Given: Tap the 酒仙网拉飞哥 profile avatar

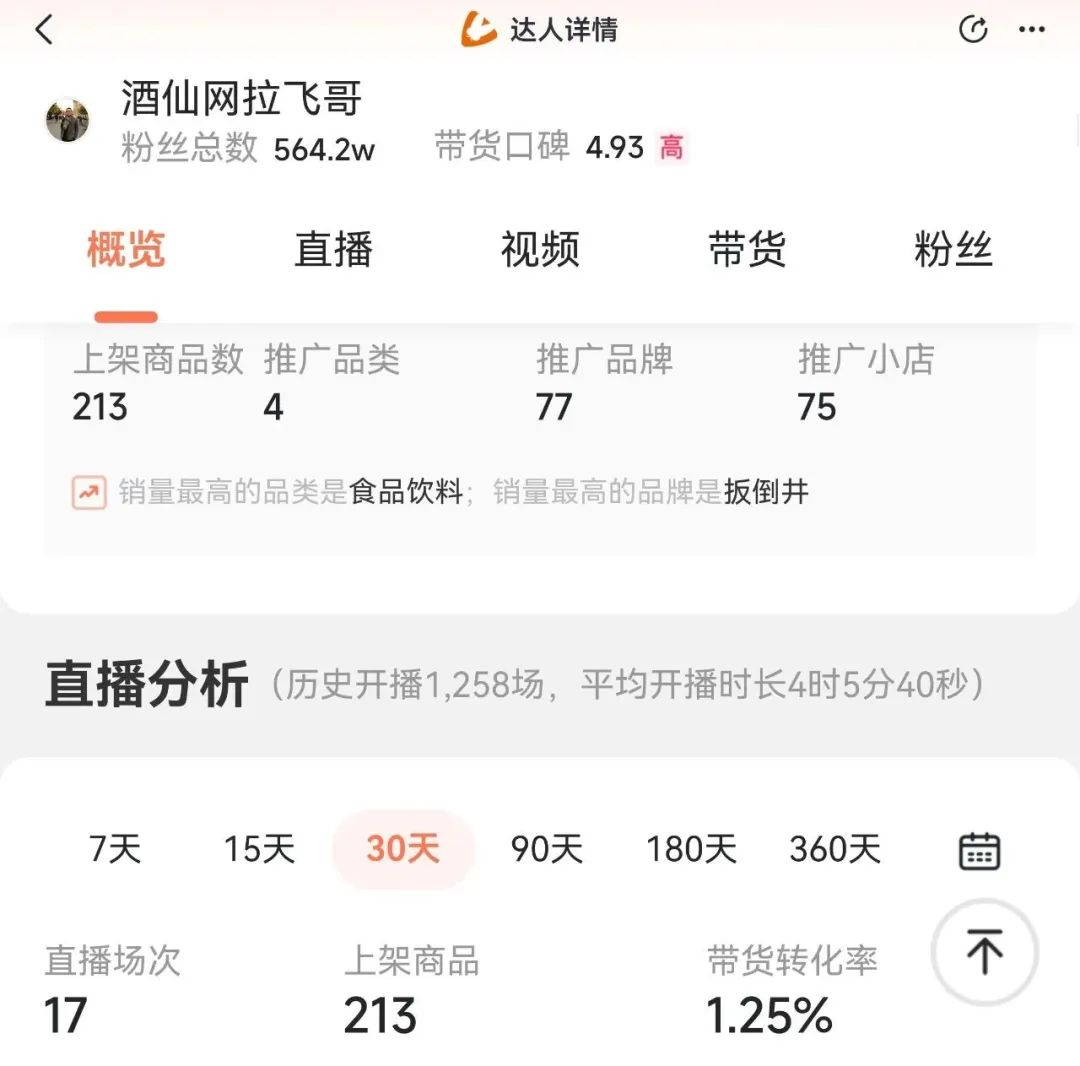Looking at the screenshot, I should click(68, 121).
